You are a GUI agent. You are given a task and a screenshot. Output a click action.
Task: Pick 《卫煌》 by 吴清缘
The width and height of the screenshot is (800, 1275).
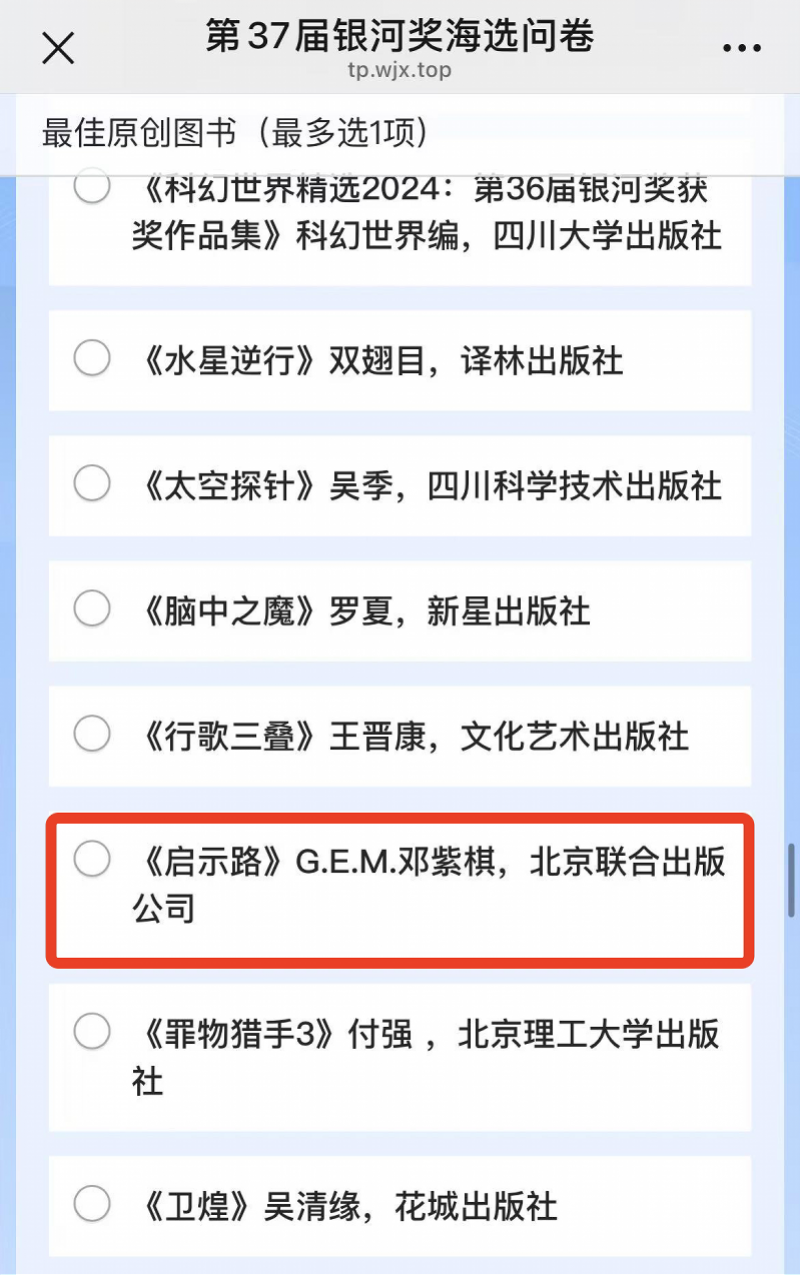[92, 1204]
